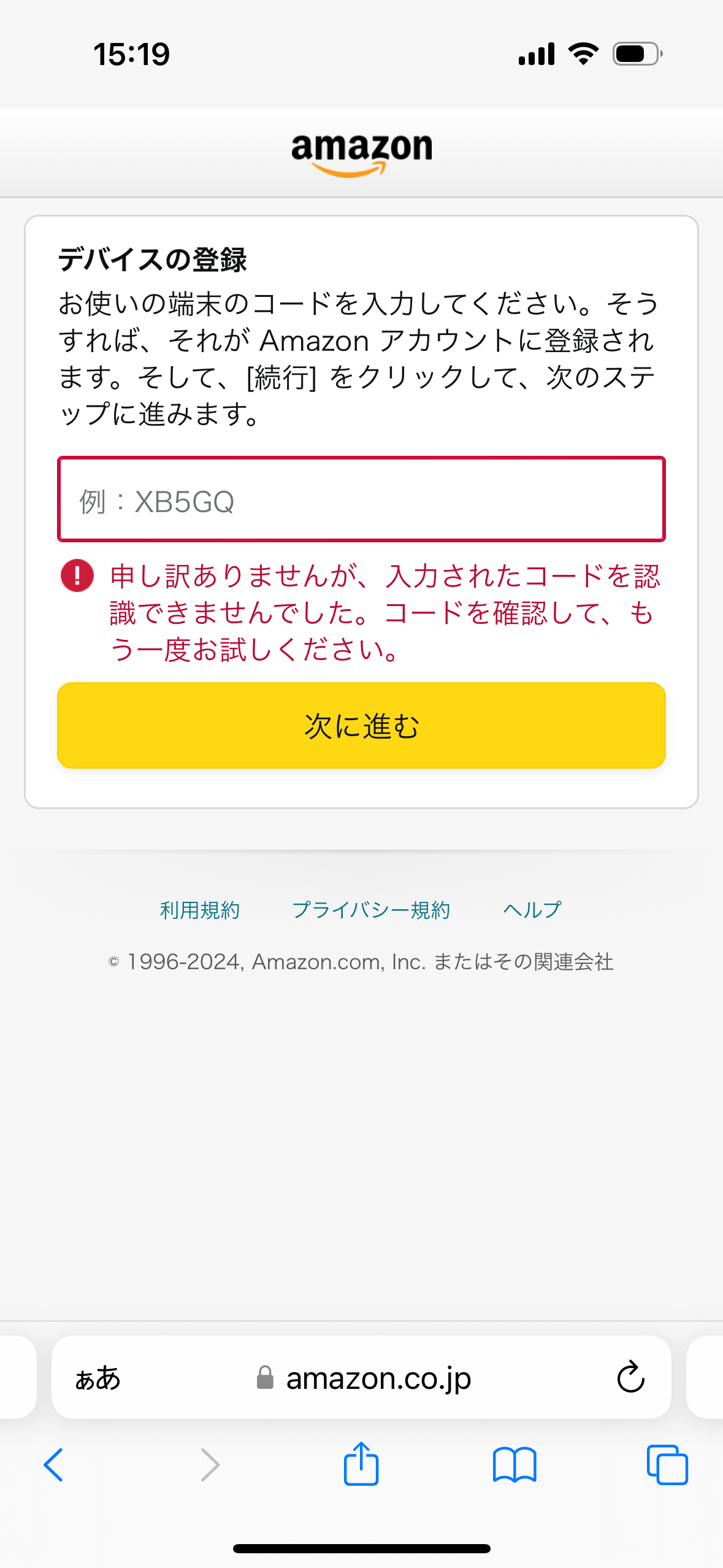The width and height of the screenshot is (723, 1568).
Task: Open the Safari tab switcher
Action: click(666, 1465)
